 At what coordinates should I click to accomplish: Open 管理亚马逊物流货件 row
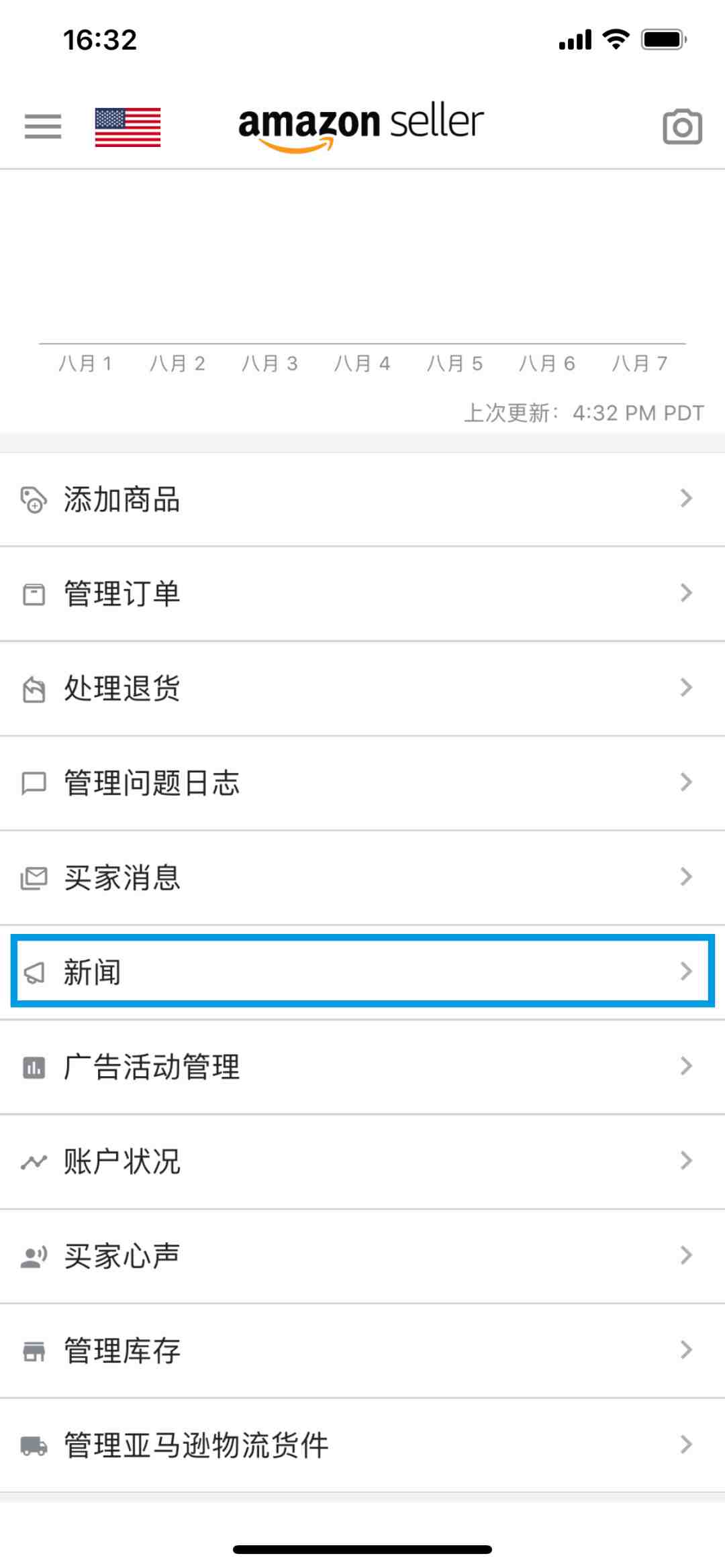[362, 1445]
